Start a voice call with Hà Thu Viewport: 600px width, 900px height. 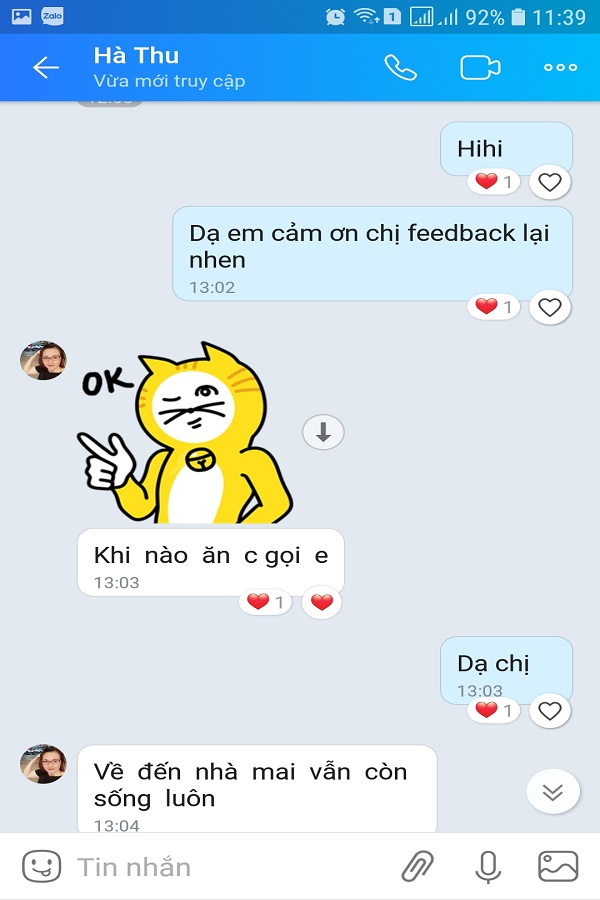click(x=400, y=68)
